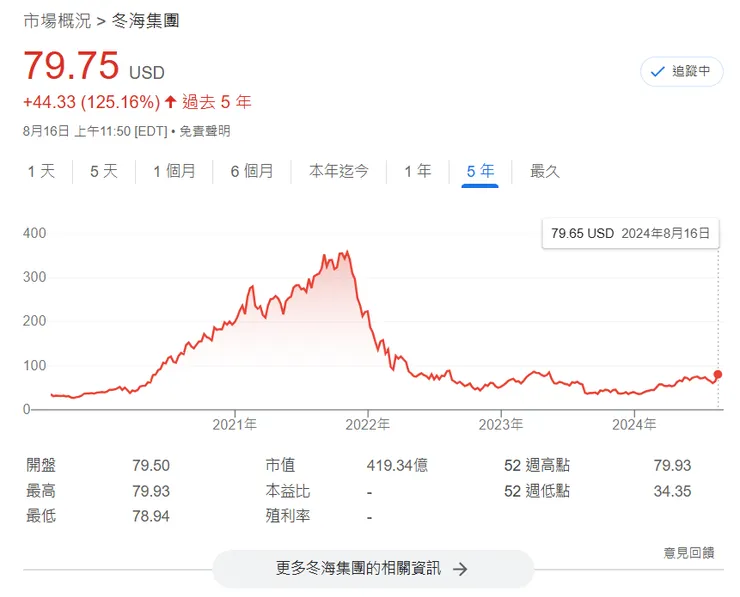Switch to the 6 個月 range
The width and height of the screenshot is (740, 597).
pos(252,171)
